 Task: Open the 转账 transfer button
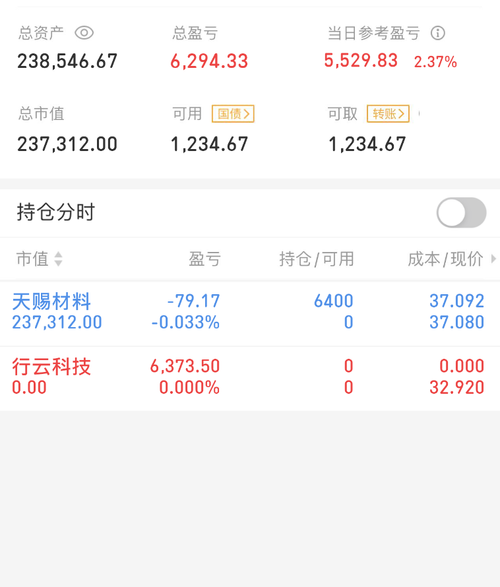click(x=388, y=114)
